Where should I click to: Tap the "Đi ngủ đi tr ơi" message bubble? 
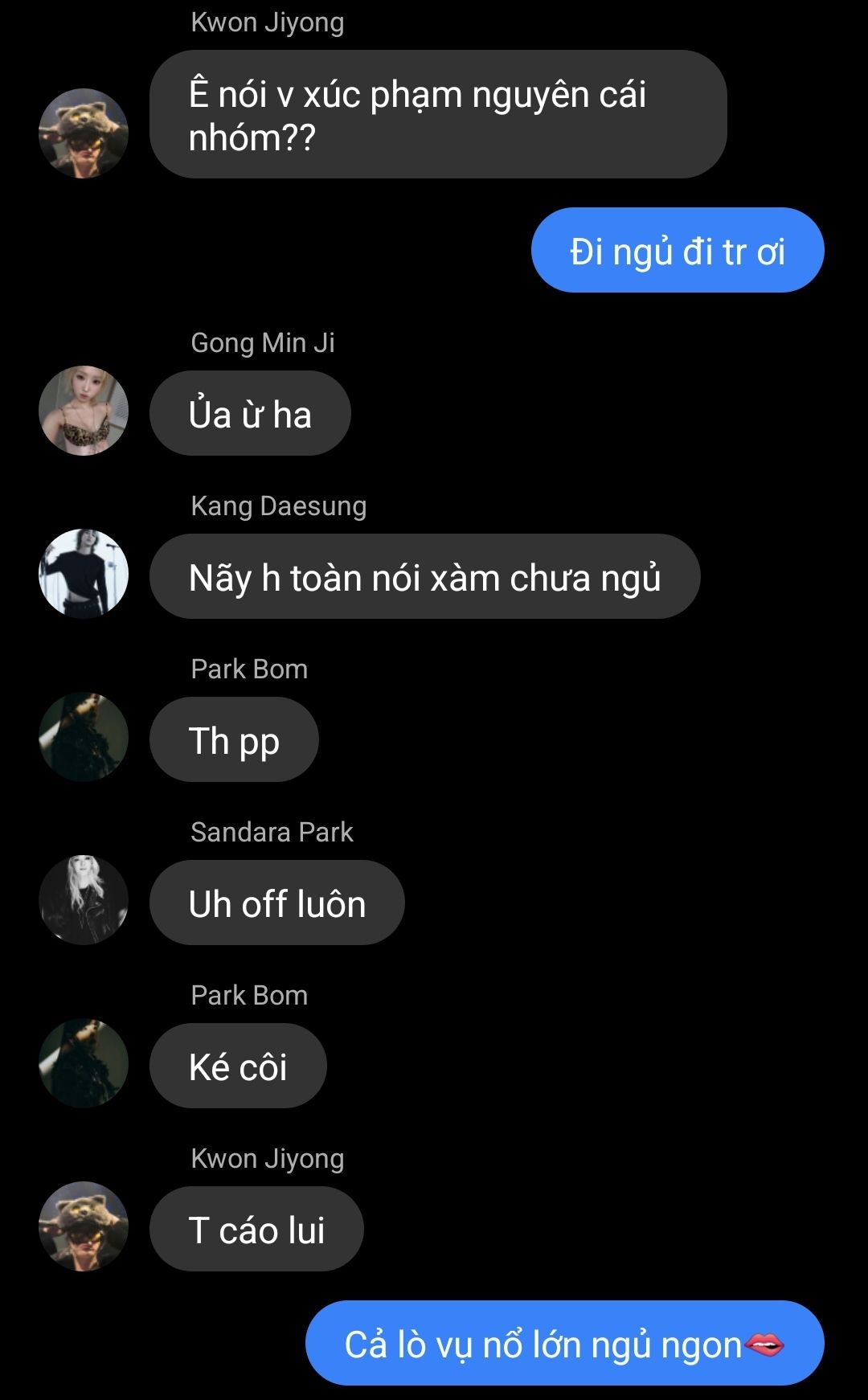678,250
